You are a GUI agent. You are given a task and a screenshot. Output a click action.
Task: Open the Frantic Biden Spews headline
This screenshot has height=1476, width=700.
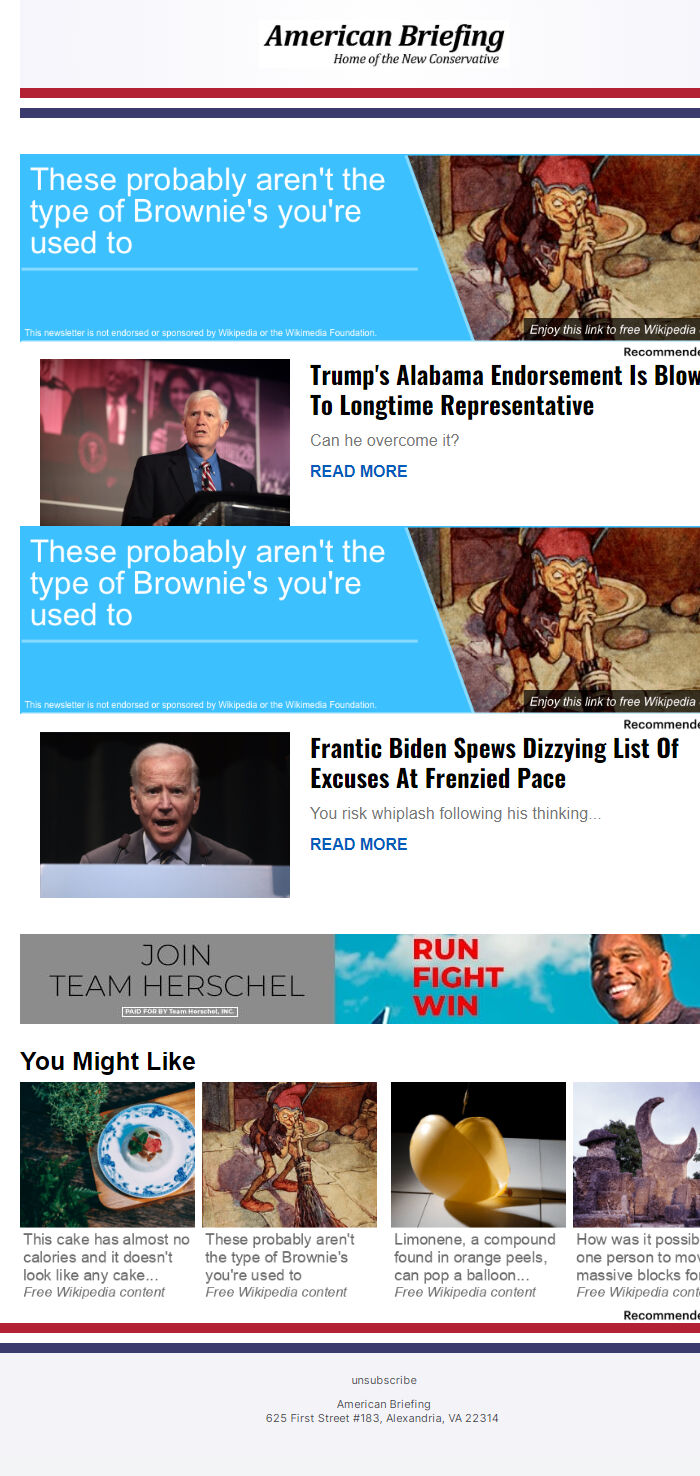click(x=494, y=763)
